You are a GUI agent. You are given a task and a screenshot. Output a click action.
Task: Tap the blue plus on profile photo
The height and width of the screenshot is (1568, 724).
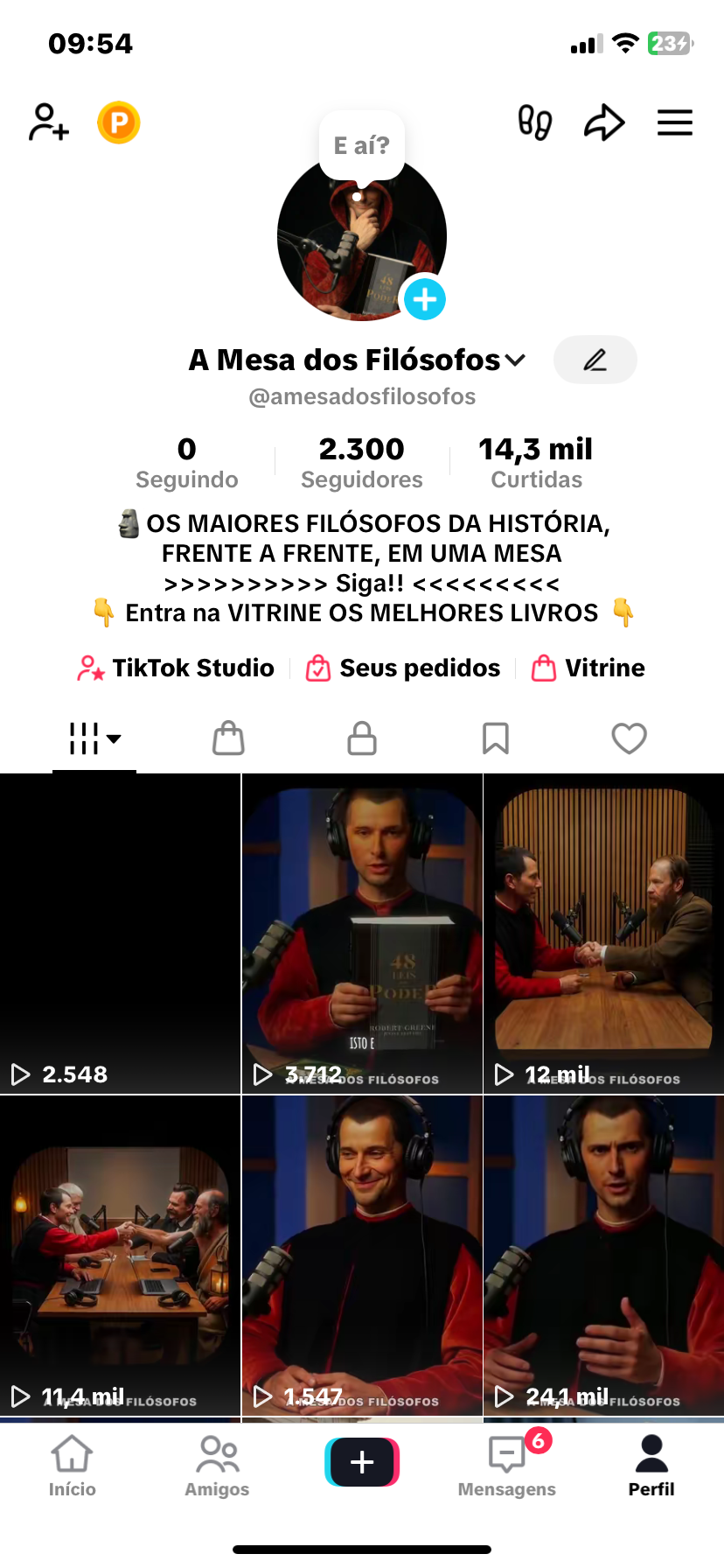point(425,299)
